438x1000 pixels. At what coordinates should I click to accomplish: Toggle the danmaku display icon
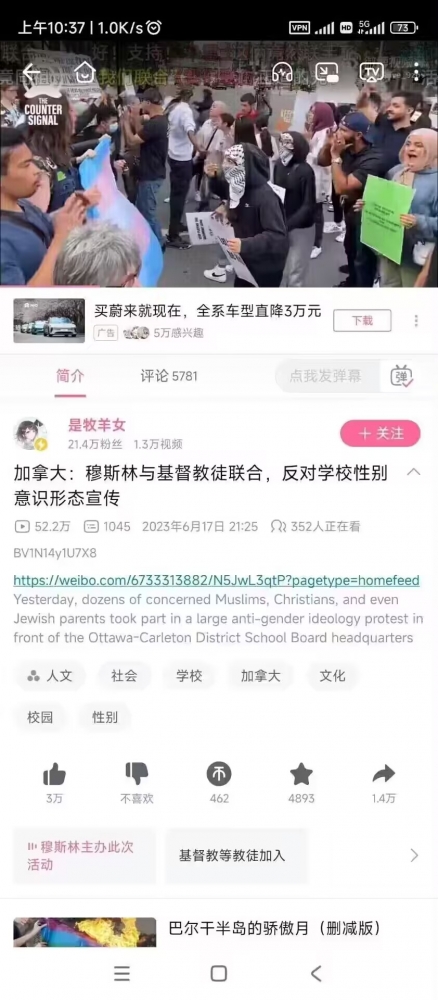402,376
